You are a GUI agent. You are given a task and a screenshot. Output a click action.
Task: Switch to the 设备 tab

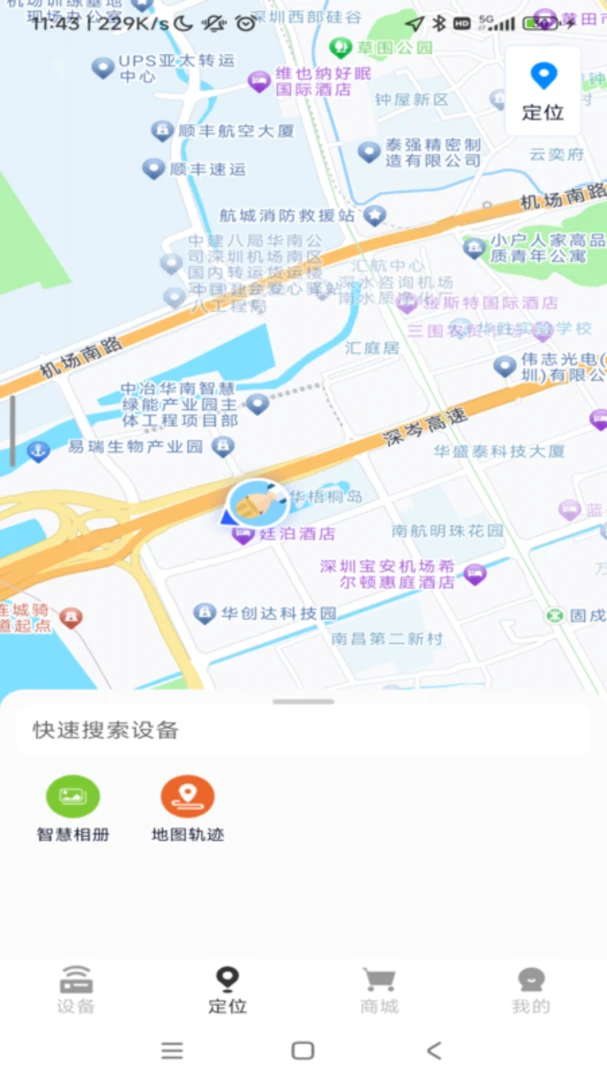pos(76,990)
